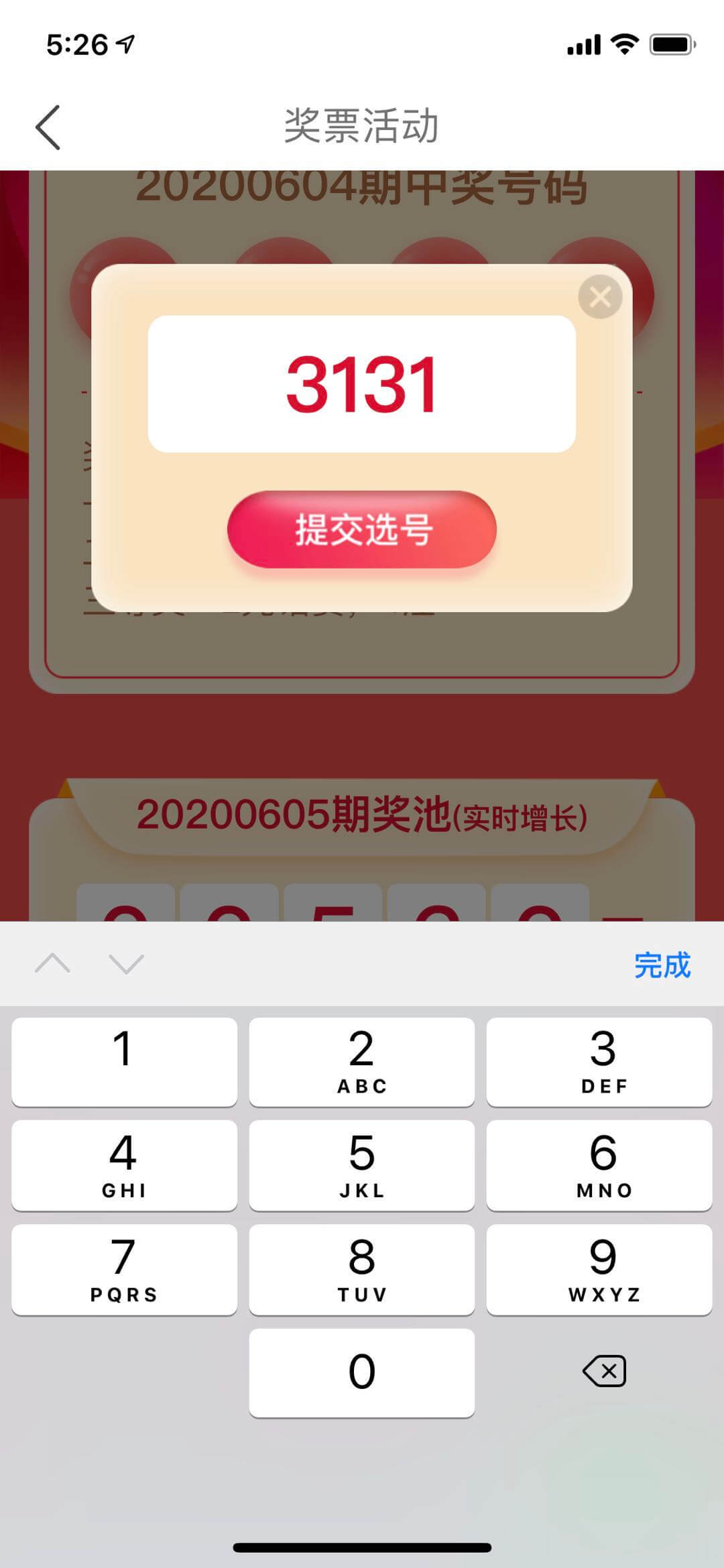The image size is (724, 1568).
Task: Enter digit 8 on the keypad
Action: (x=361, y=1269)
